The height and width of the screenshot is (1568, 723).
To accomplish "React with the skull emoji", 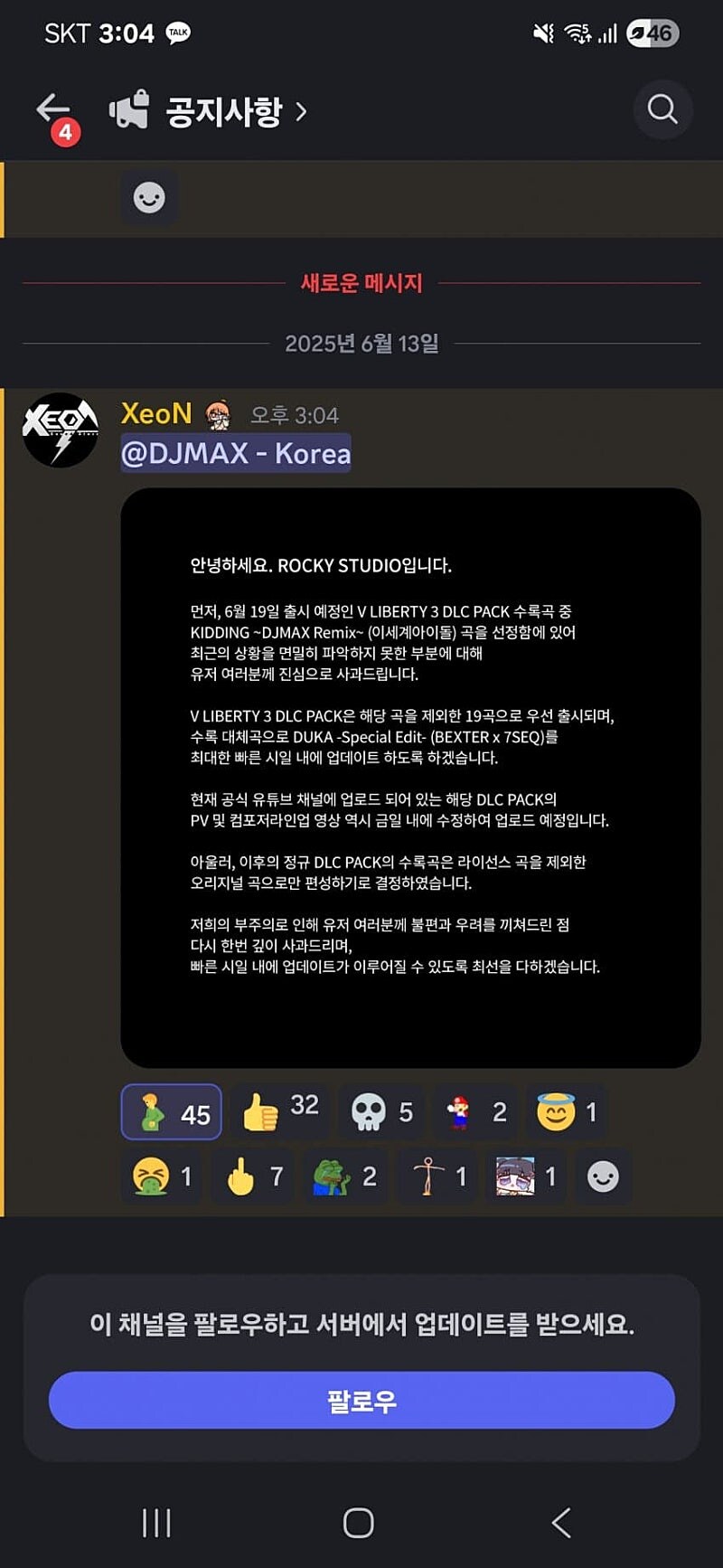I will click(381, 1111).
